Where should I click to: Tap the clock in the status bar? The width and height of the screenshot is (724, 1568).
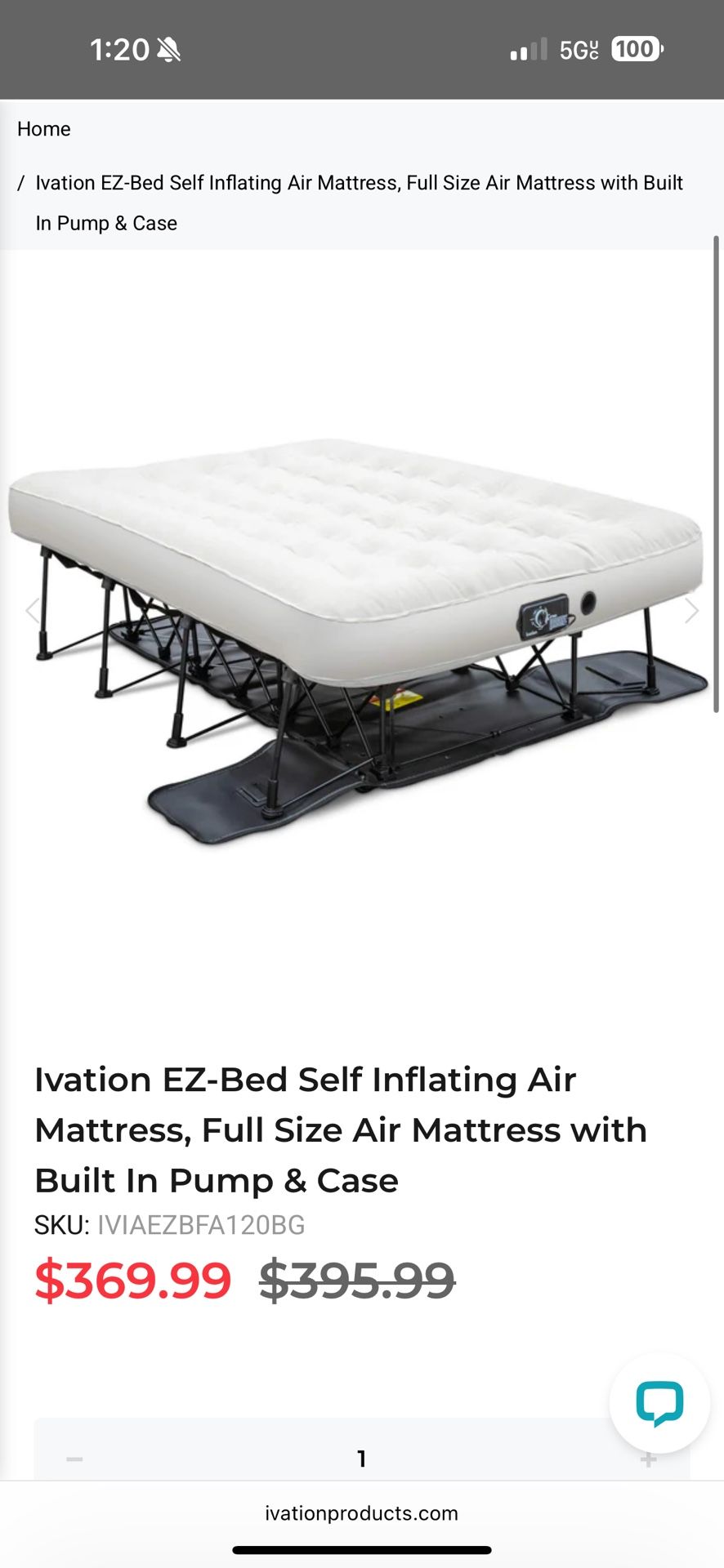pyautogui.click(x=123, y=49)
